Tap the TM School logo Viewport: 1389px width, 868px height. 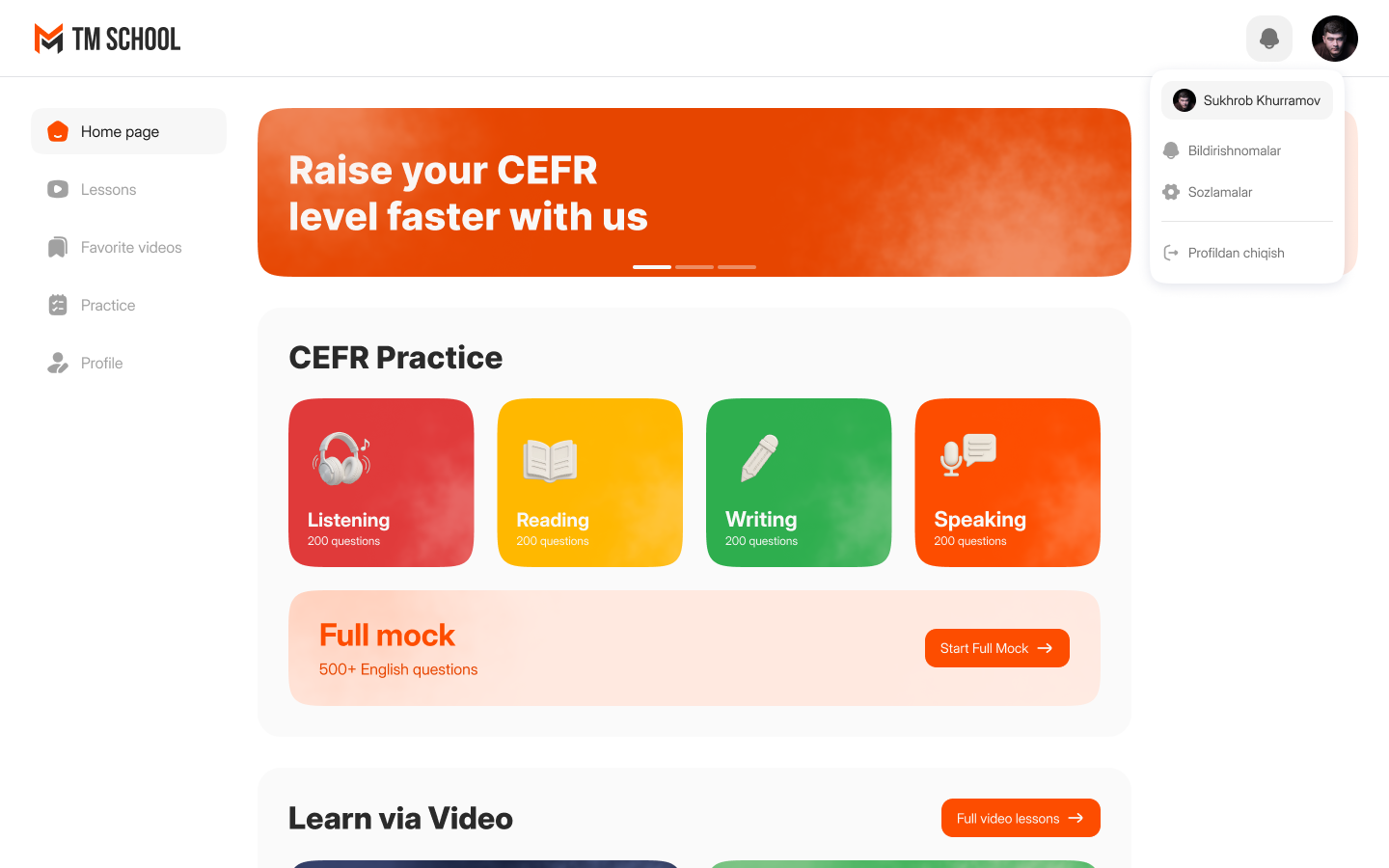coord(107,39)
